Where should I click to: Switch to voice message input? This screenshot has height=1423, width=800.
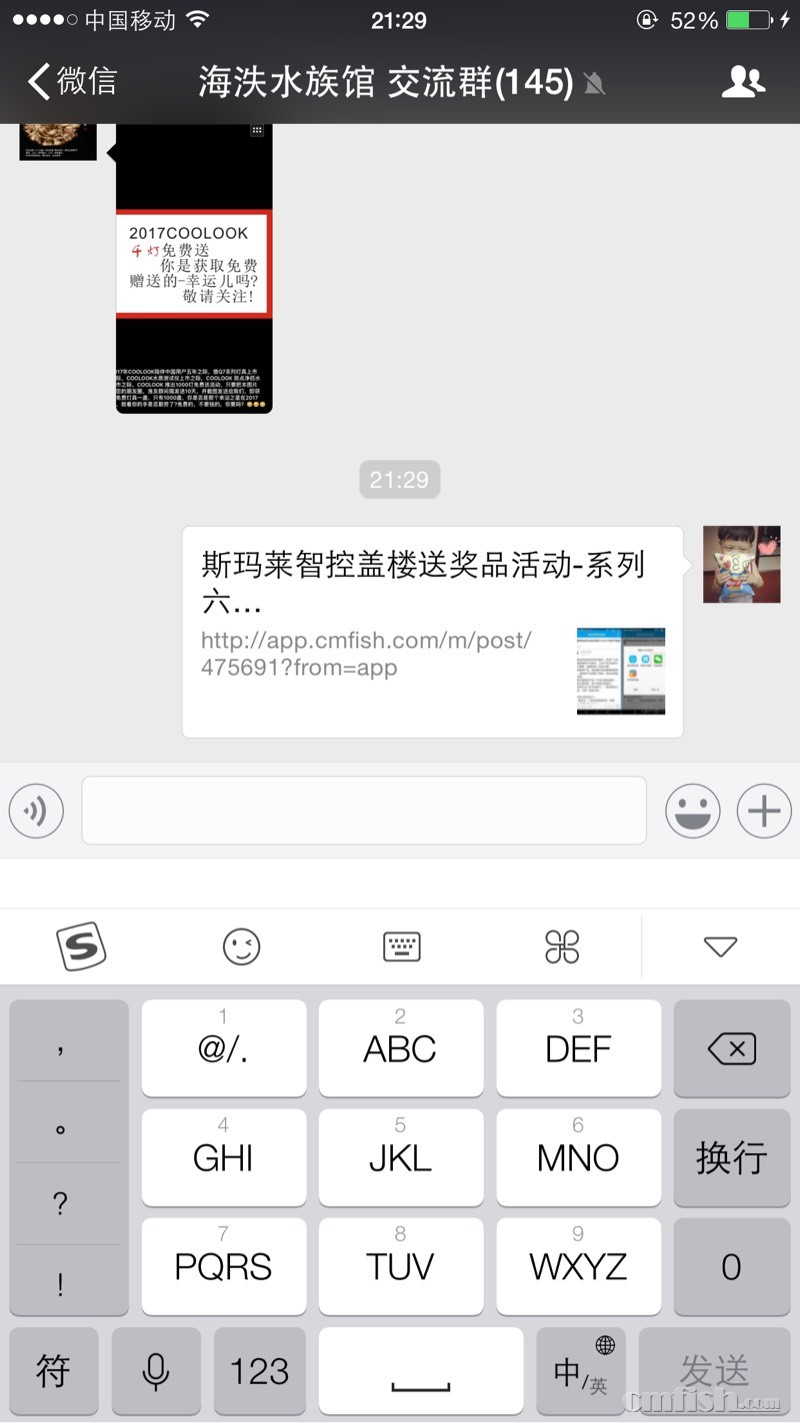36,810
